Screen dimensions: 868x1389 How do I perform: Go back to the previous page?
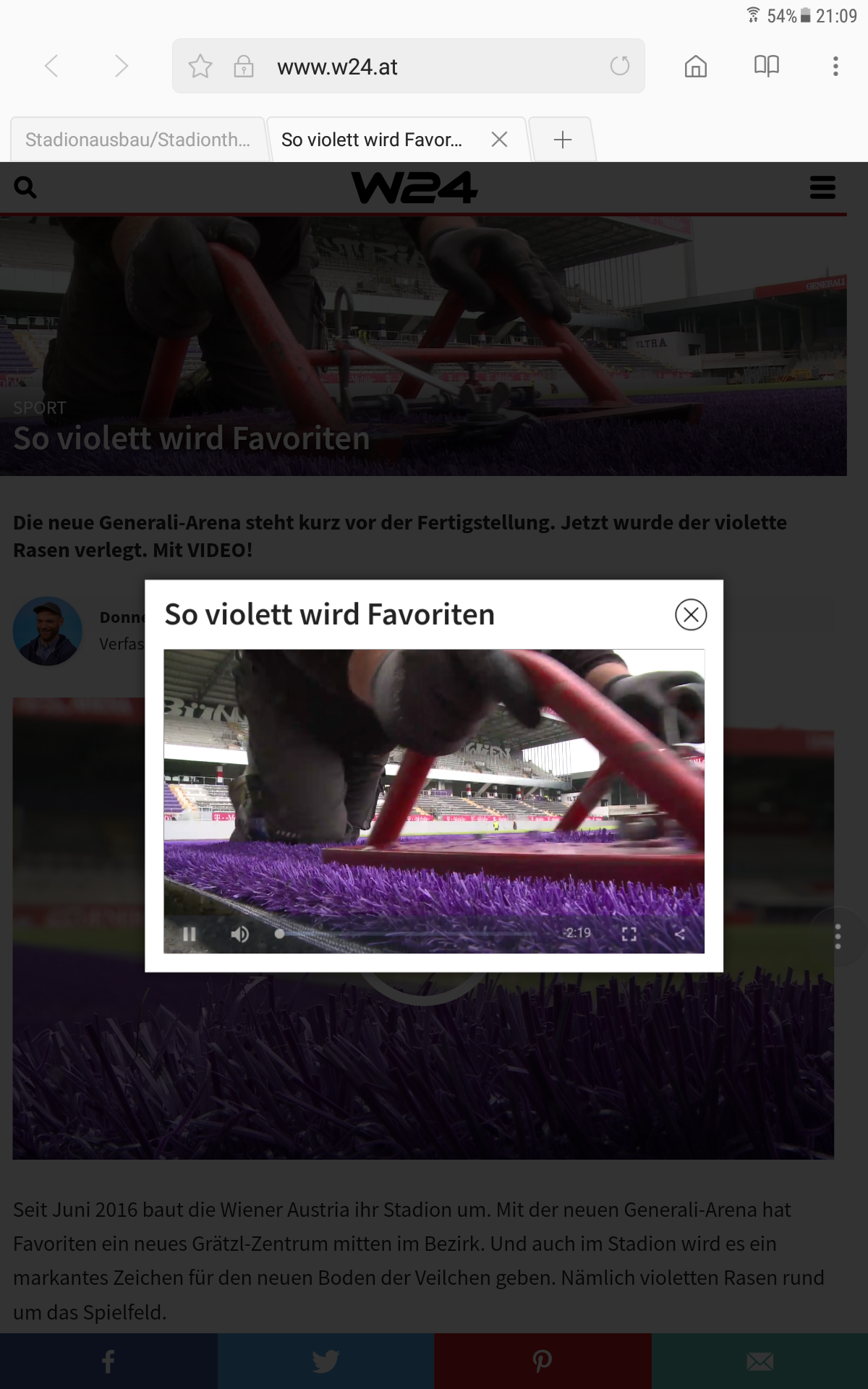51,66
